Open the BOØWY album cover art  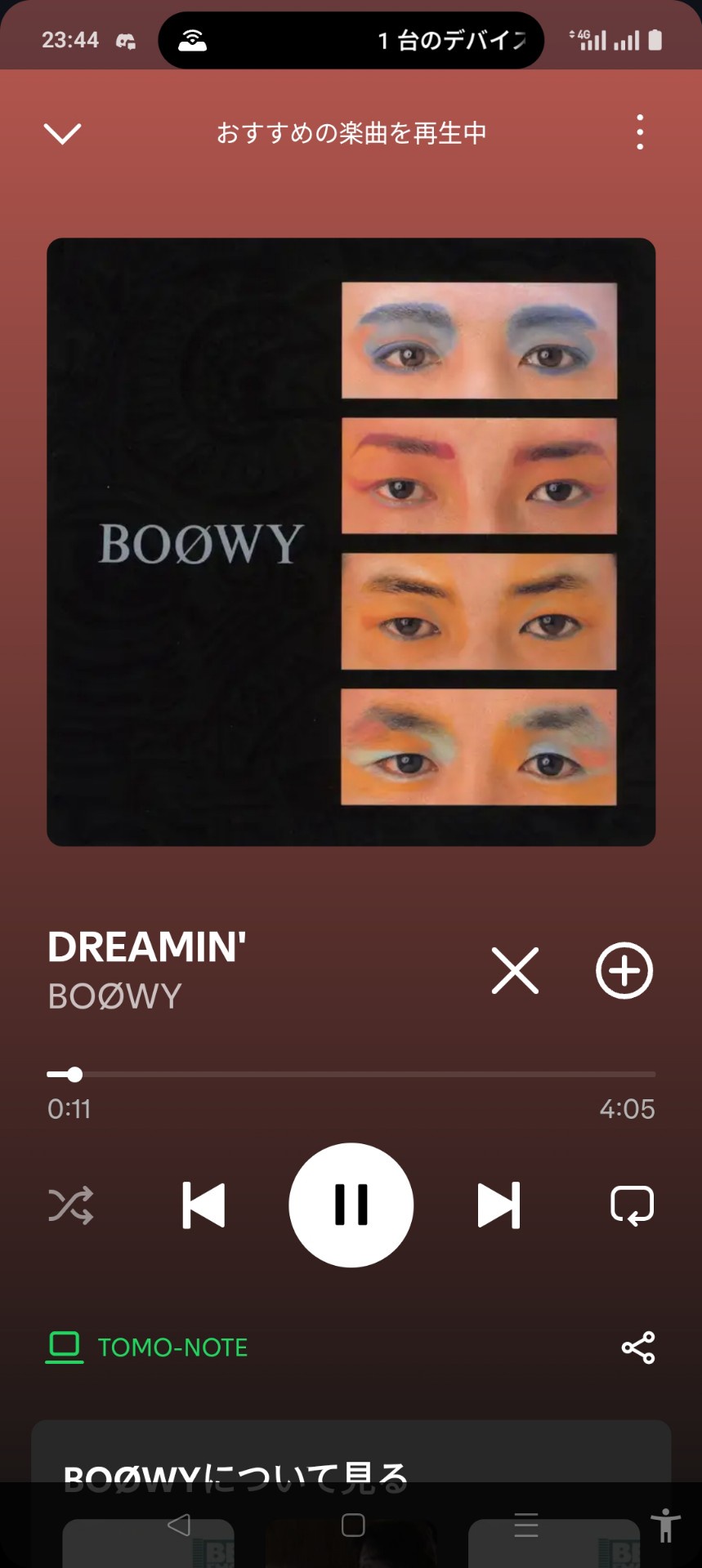tap(351, 541)
